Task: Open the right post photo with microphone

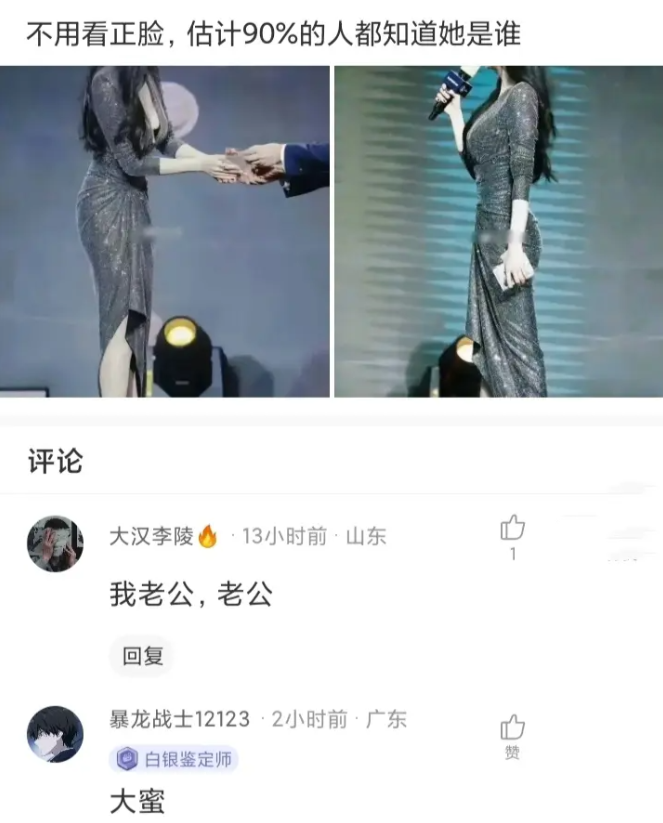Action: pos(499,231)
